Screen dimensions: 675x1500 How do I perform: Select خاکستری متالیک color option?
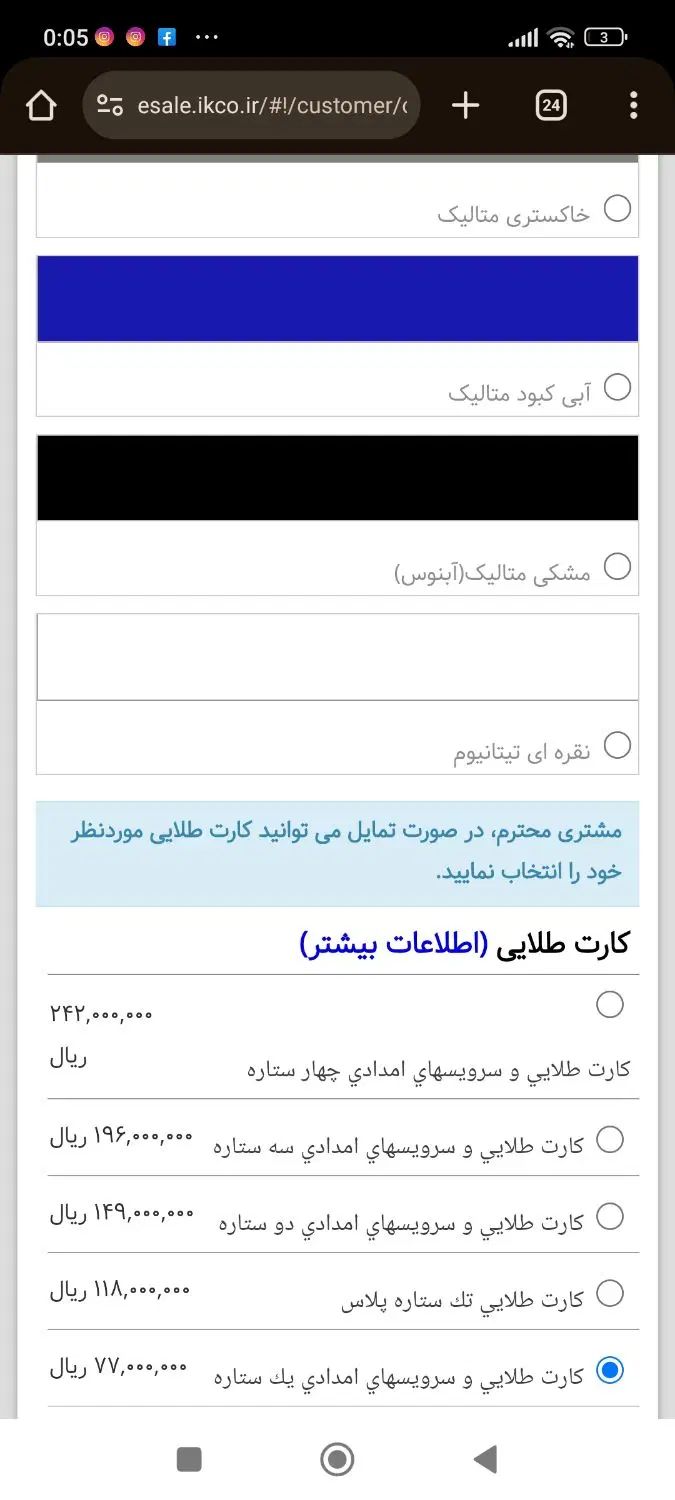click(618, 208)
